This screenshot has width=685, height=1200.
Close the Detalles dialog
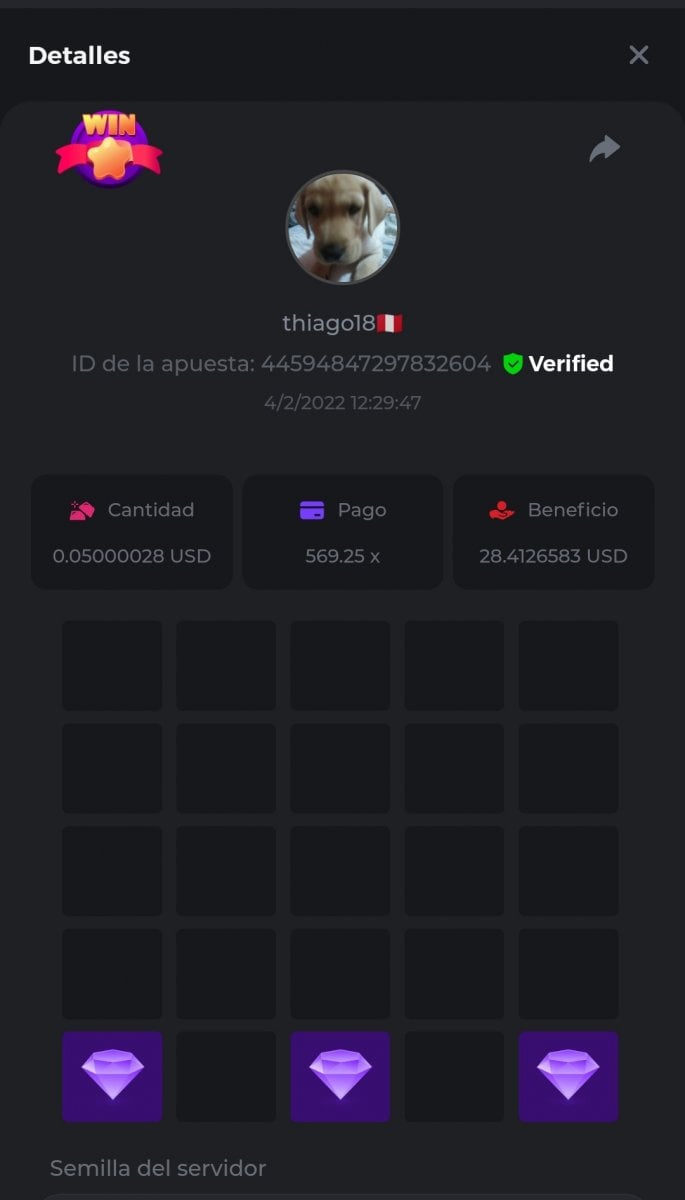(x=639, y=55)
